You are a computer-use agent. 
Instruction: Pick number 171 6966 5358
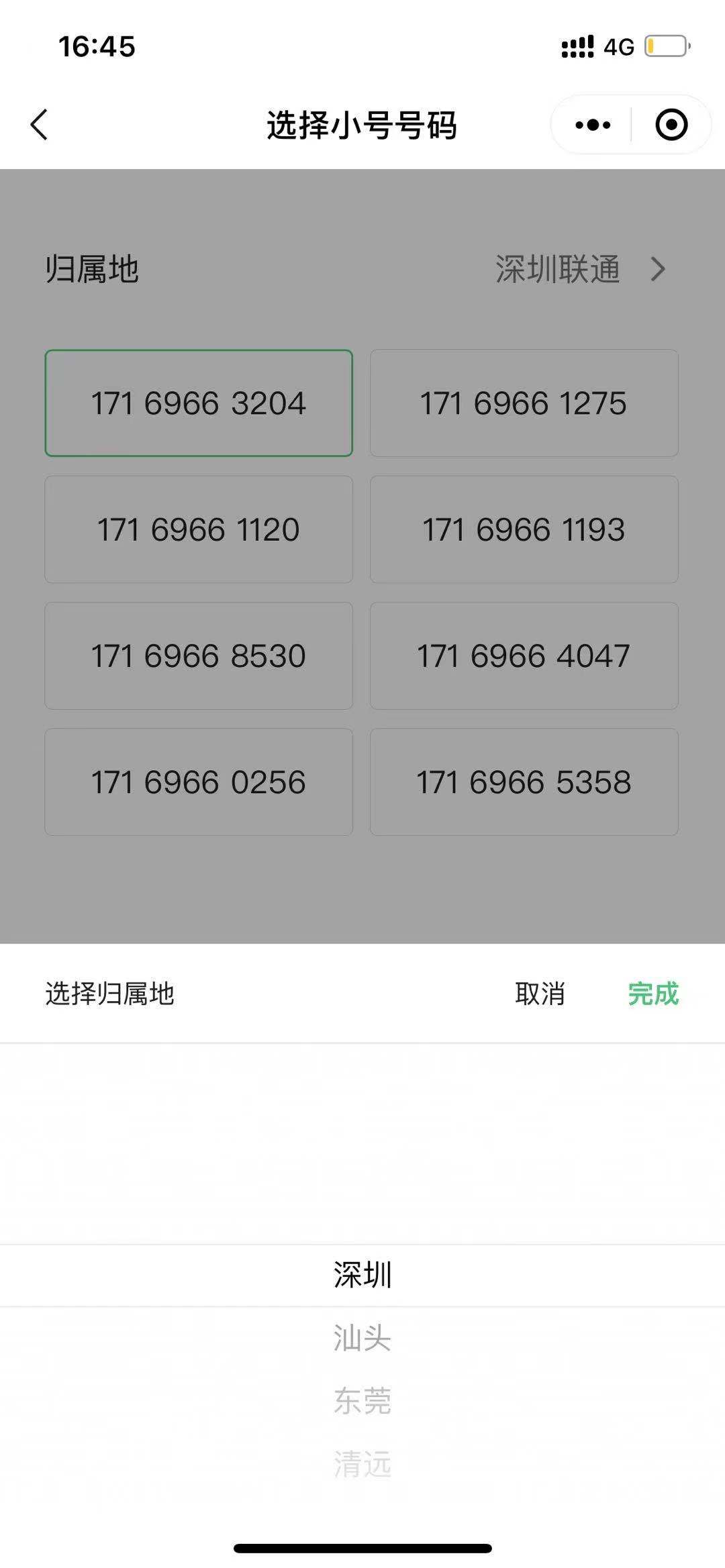point(524,781)
